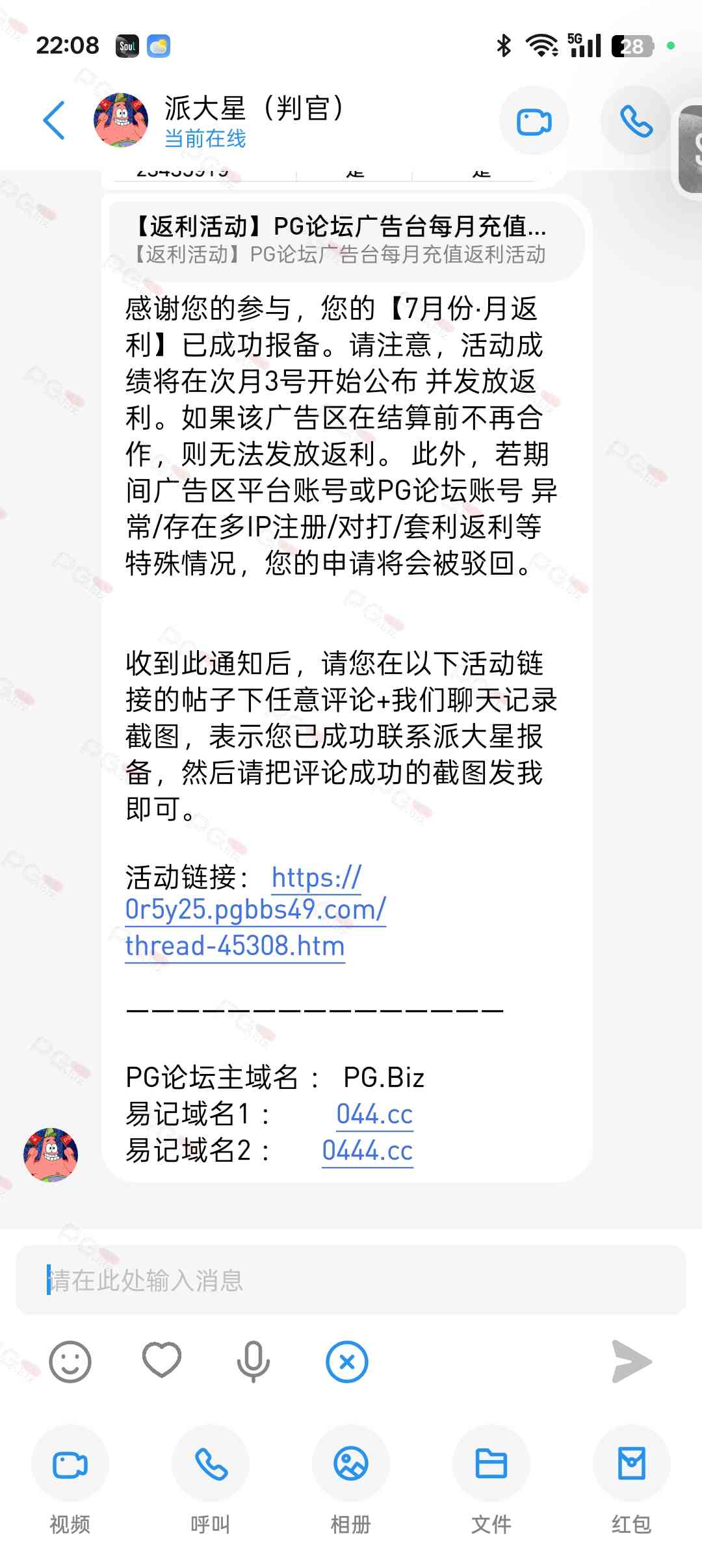Start a voice call from the header
Viewport: 702px width, 1568px height.
pos(635,121)
